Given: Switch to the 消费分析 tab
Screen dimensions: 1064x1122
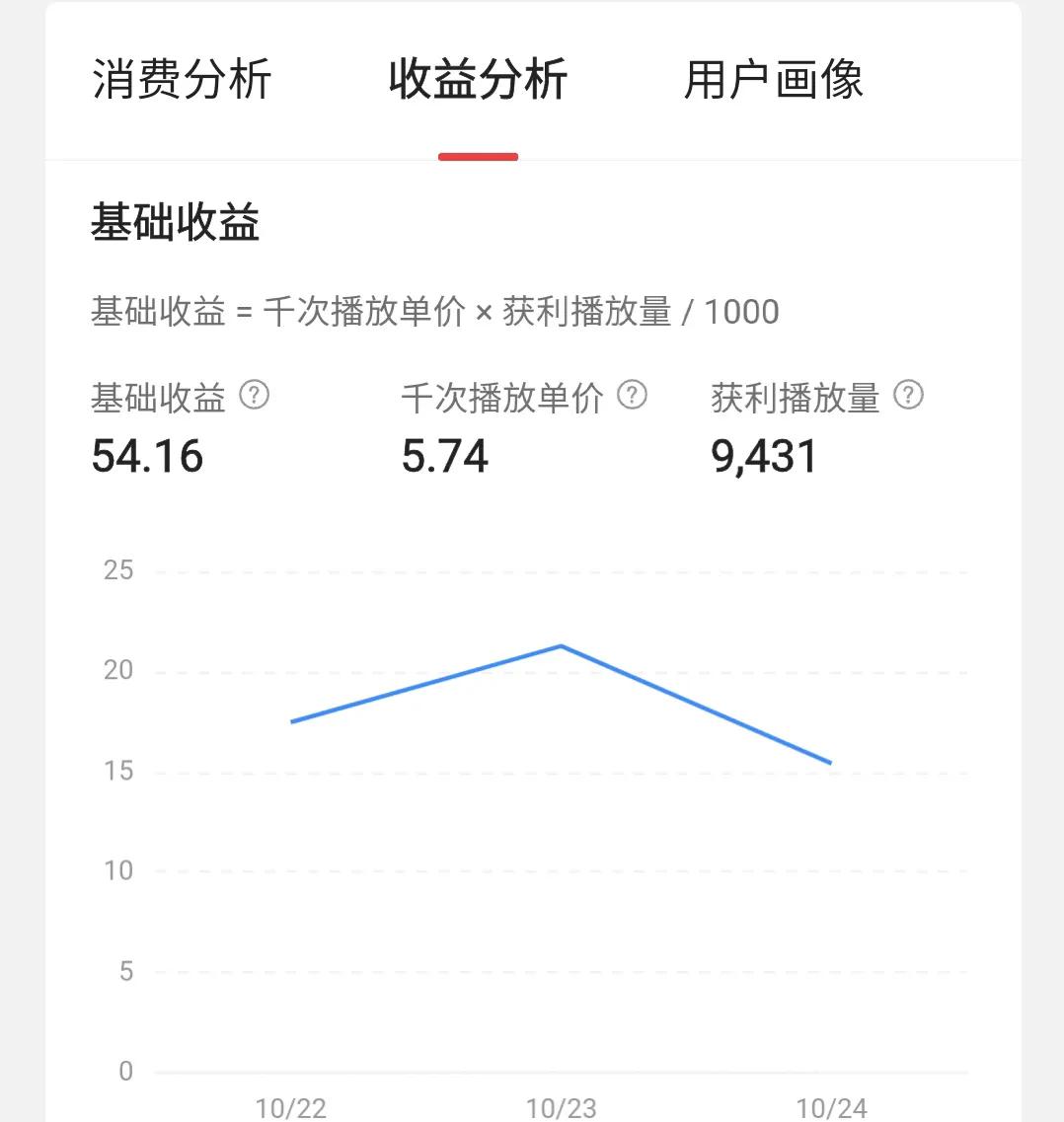Looking at the screenshot, I should (182, 80).
